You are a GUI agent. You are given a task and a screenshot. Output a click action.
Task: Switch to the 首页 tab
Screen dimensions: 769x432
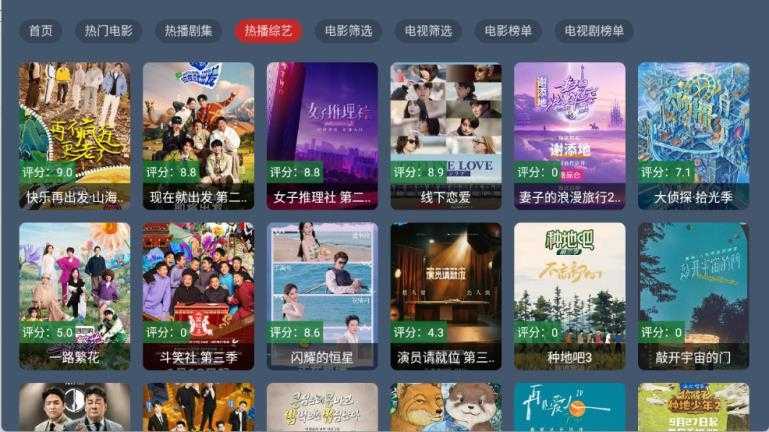[41, 31]
